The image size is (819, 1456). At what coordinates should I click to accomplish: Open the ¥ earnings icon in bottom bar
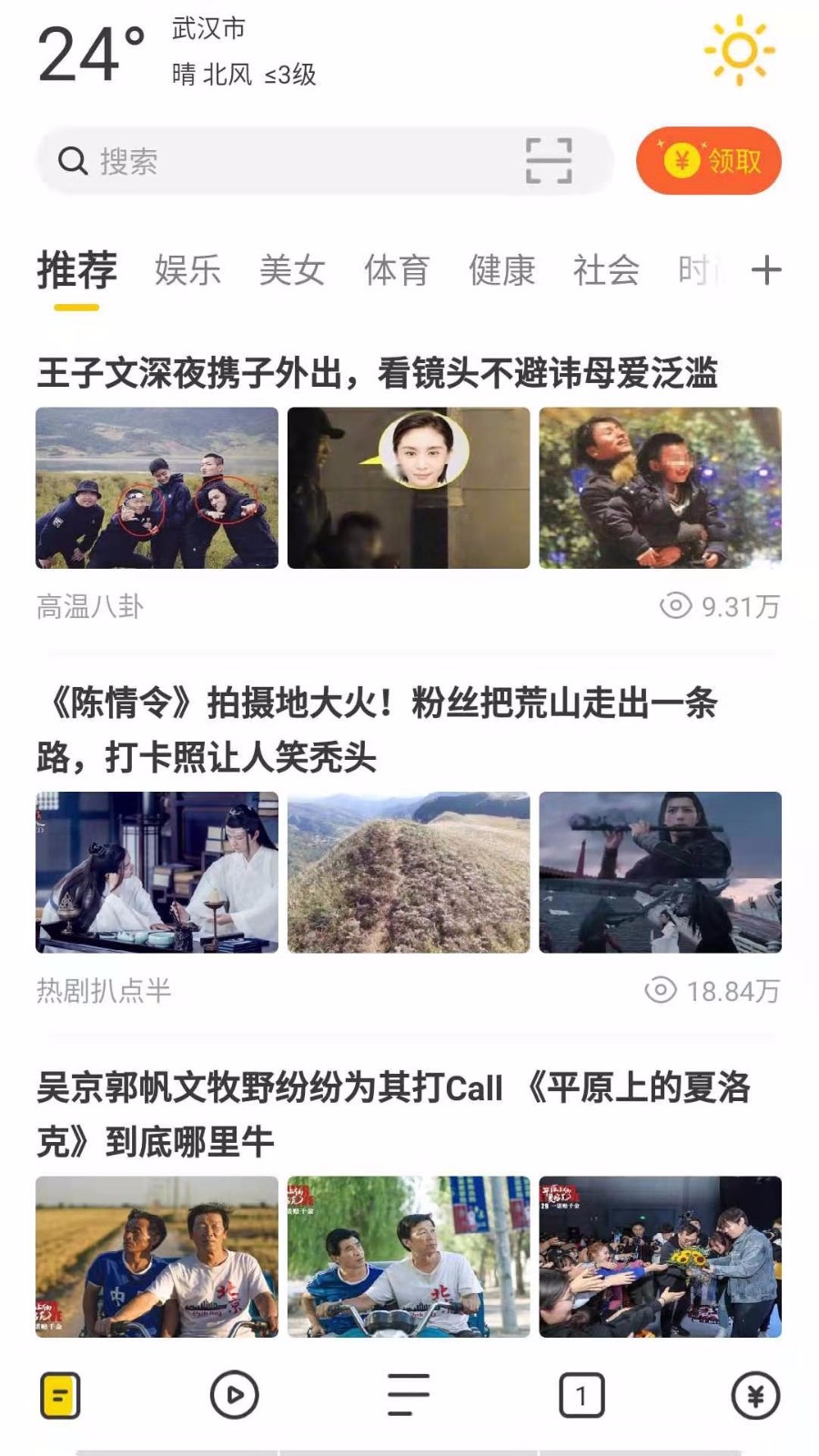[757, 1394]
